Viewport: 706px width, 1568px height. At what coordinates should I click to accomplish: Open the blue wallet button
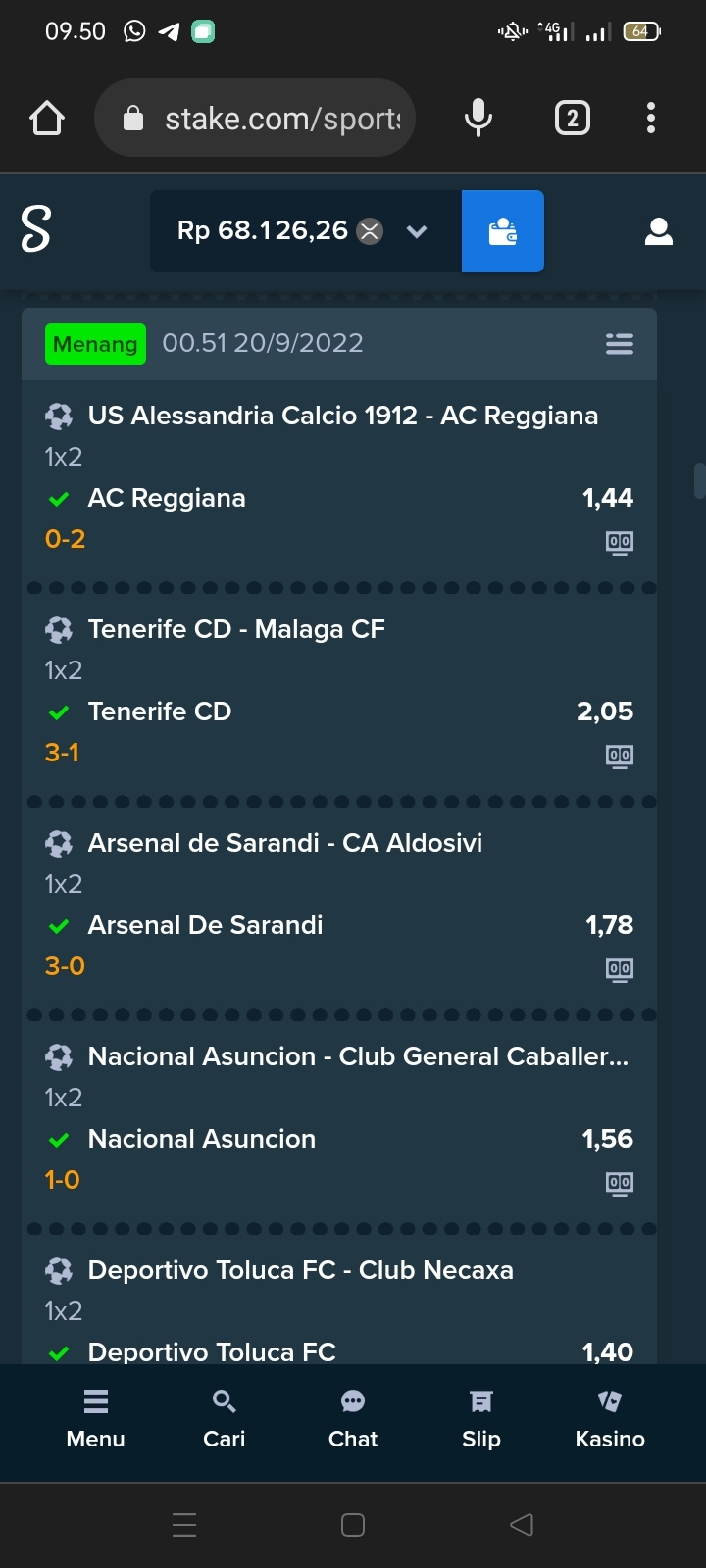click(x=503, y=231)
